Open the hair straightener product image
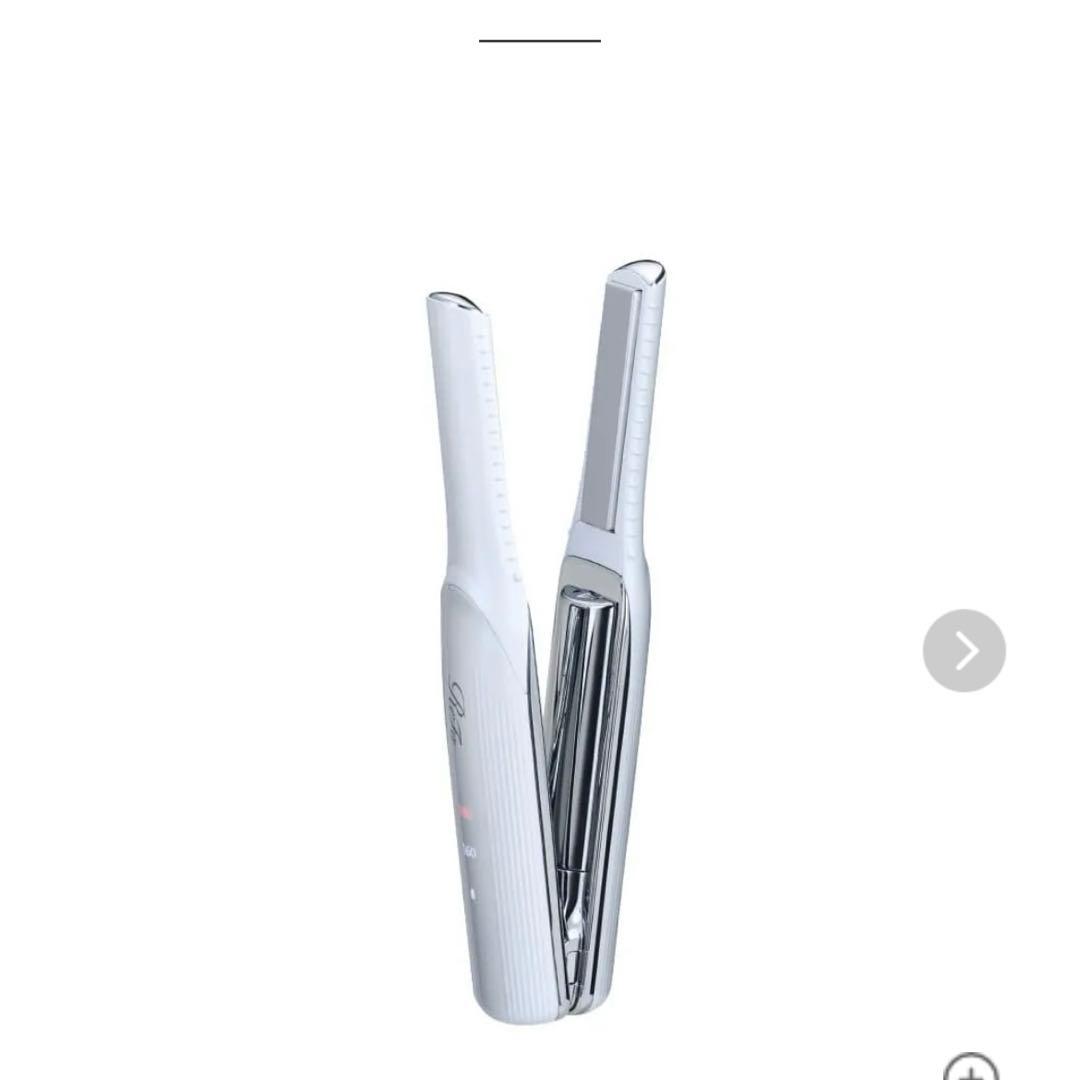This screenshot has height=1080, width=1080. 545,640
